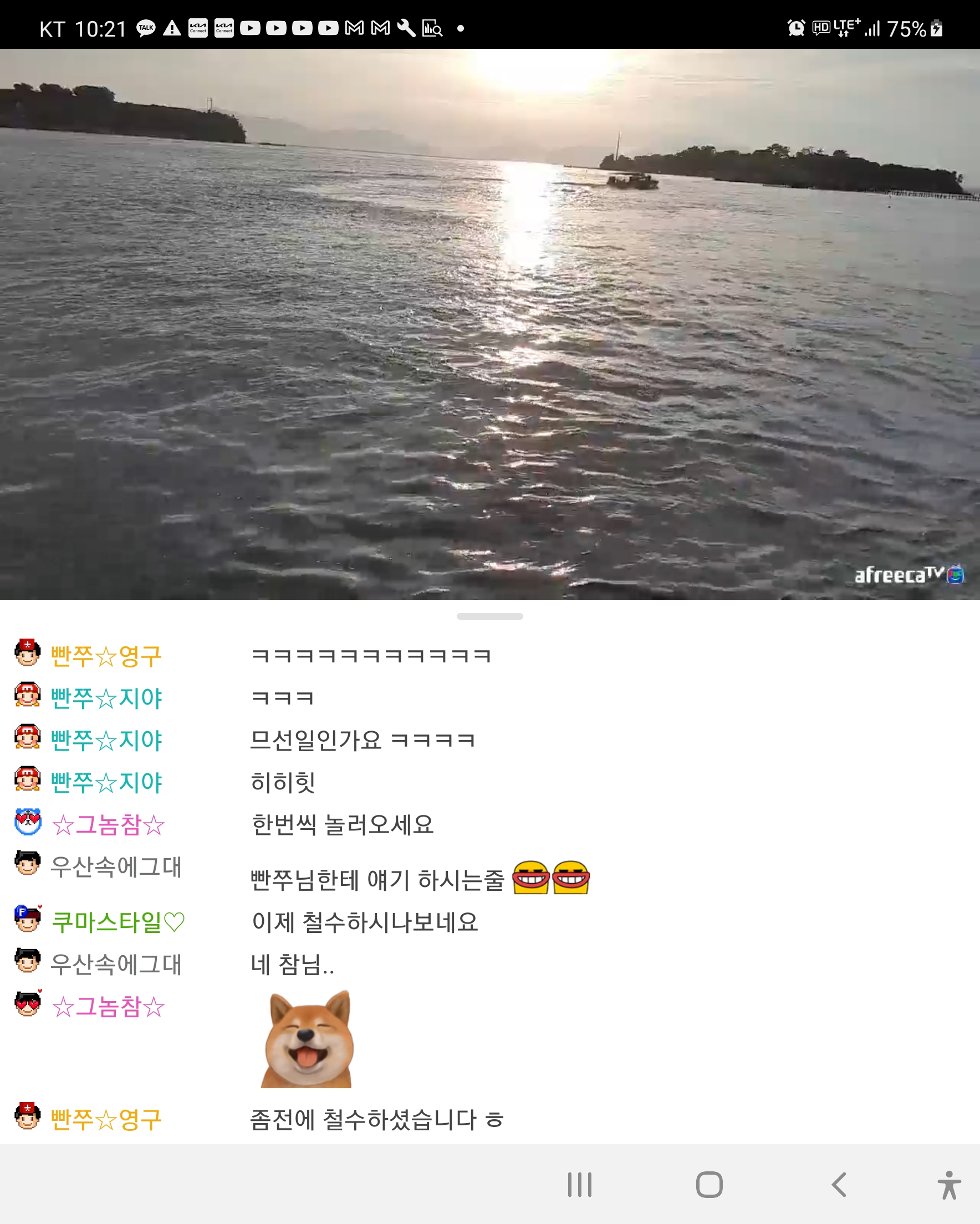Go to home screen via home button
The image size is (980, 1224).
(709, 1185)
